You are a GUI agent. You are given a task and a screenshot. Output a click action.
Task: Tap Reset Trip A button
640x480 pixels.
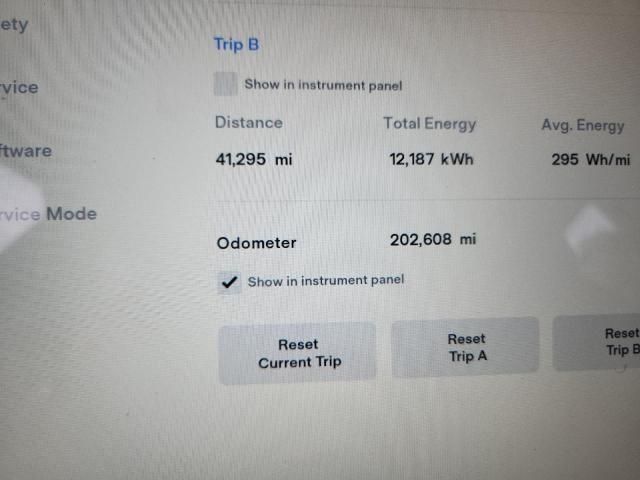(465, 348)
